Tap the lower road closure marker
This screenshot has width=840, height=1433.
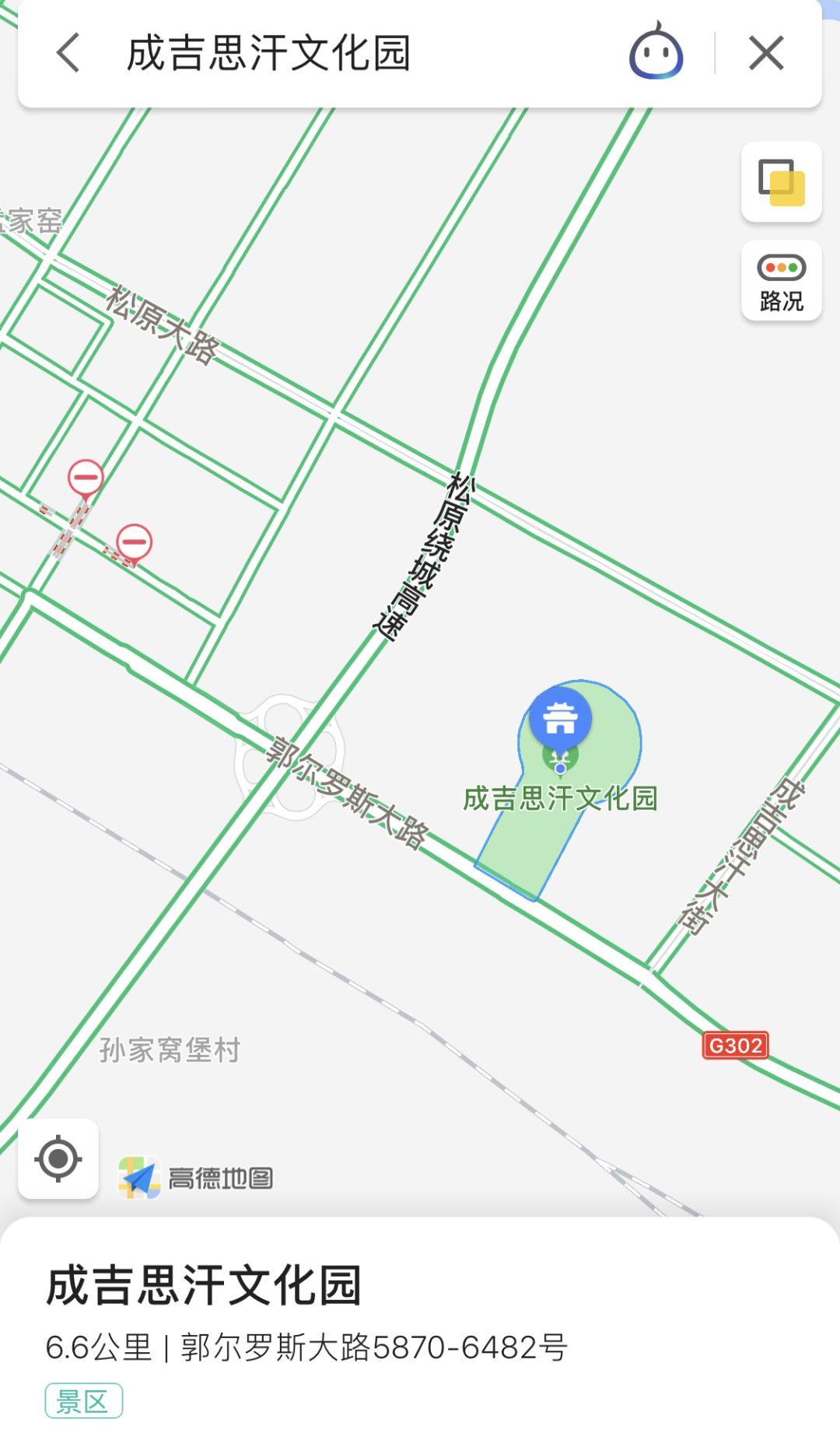click(x=134, y=543)
